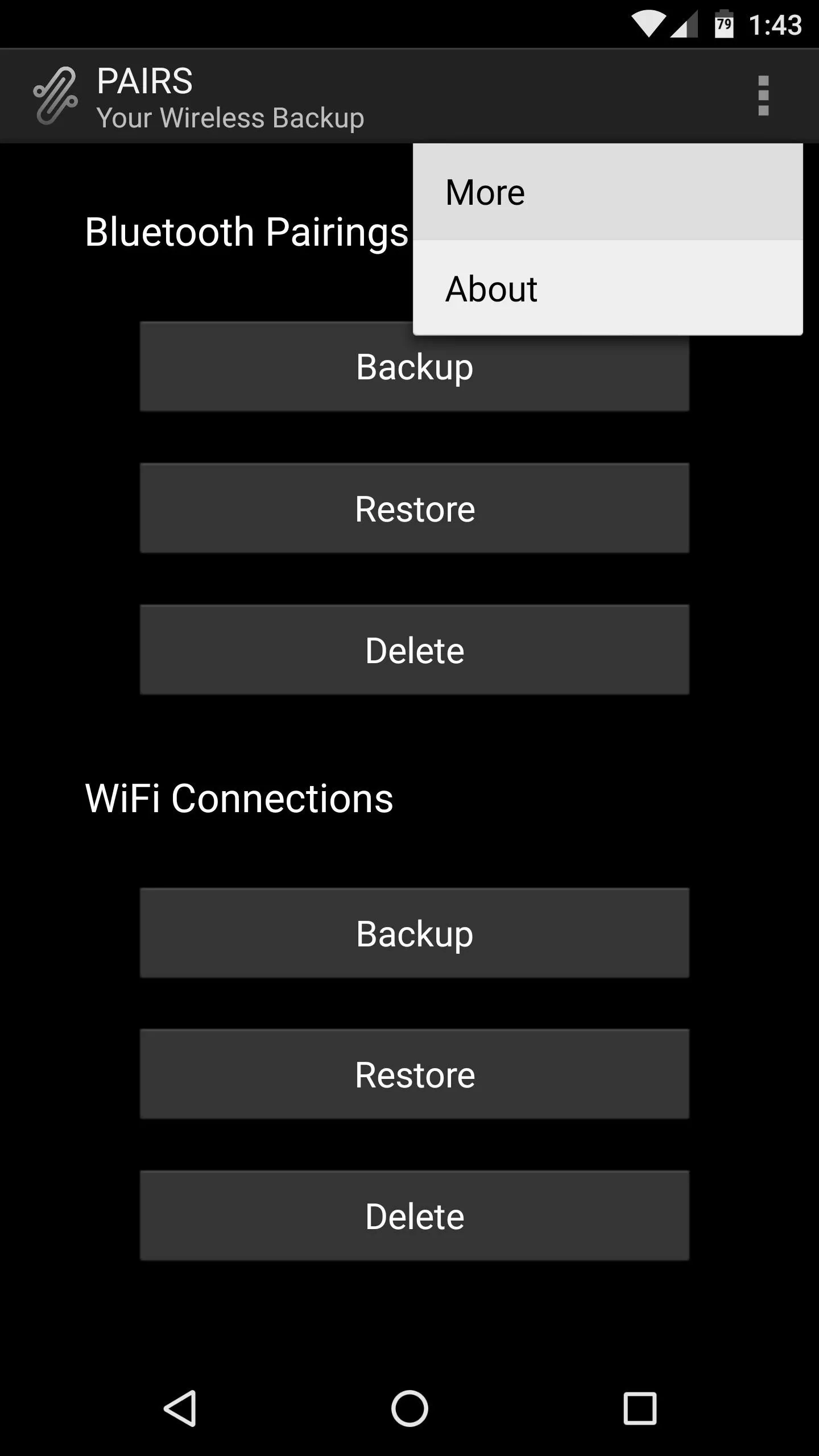Restore Bluetooth Pairings
The width and height of the screenshot is (819, 1456).
(x=415, y=508)
